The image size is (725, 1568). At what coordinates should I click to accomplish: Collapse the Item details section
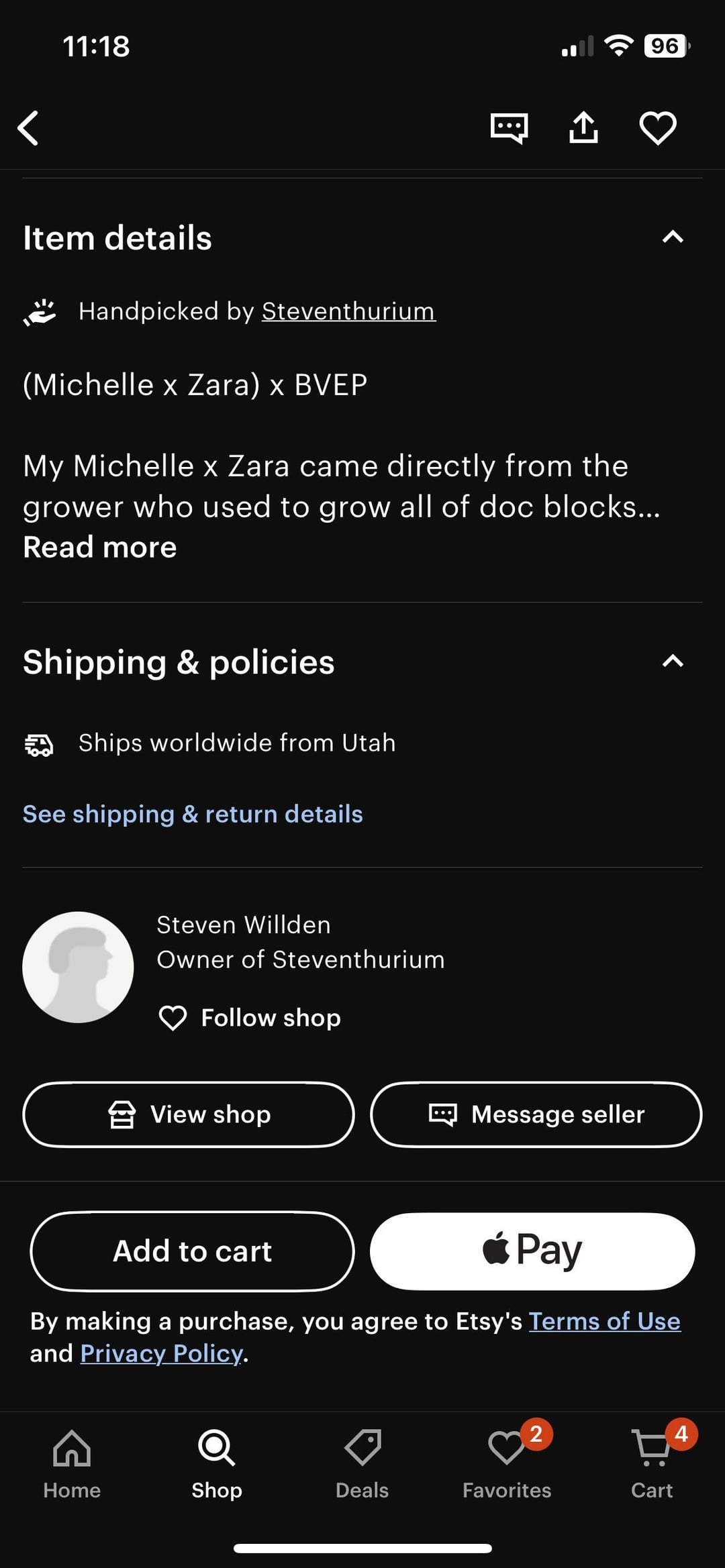tap(673, 237)
